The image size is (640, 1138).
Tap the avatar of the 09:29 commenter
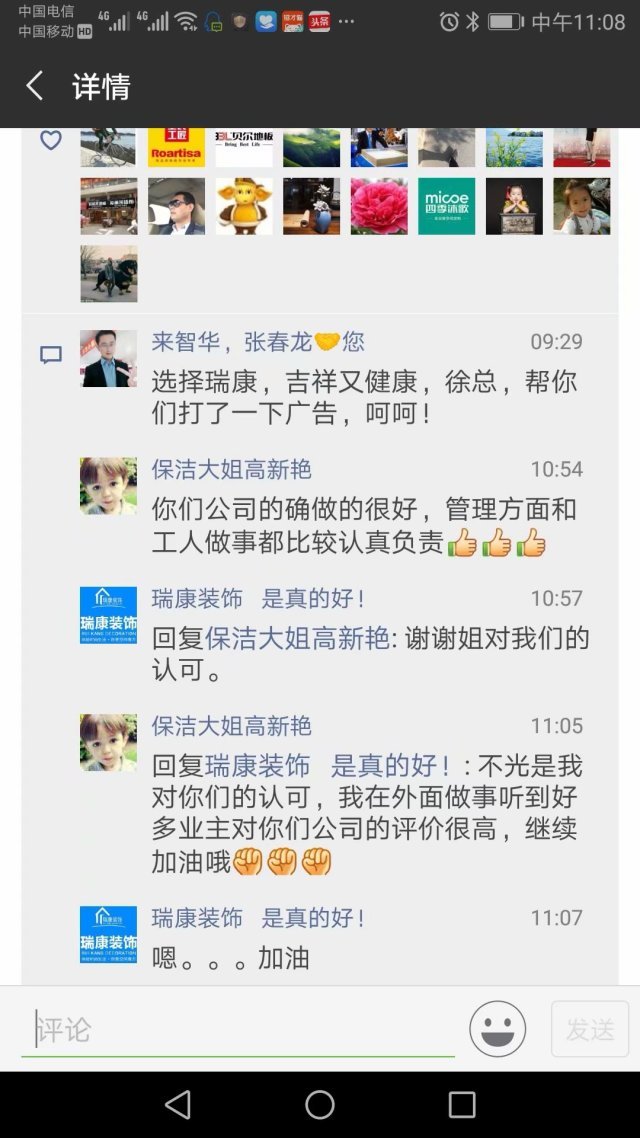click(x=108, y=358)
